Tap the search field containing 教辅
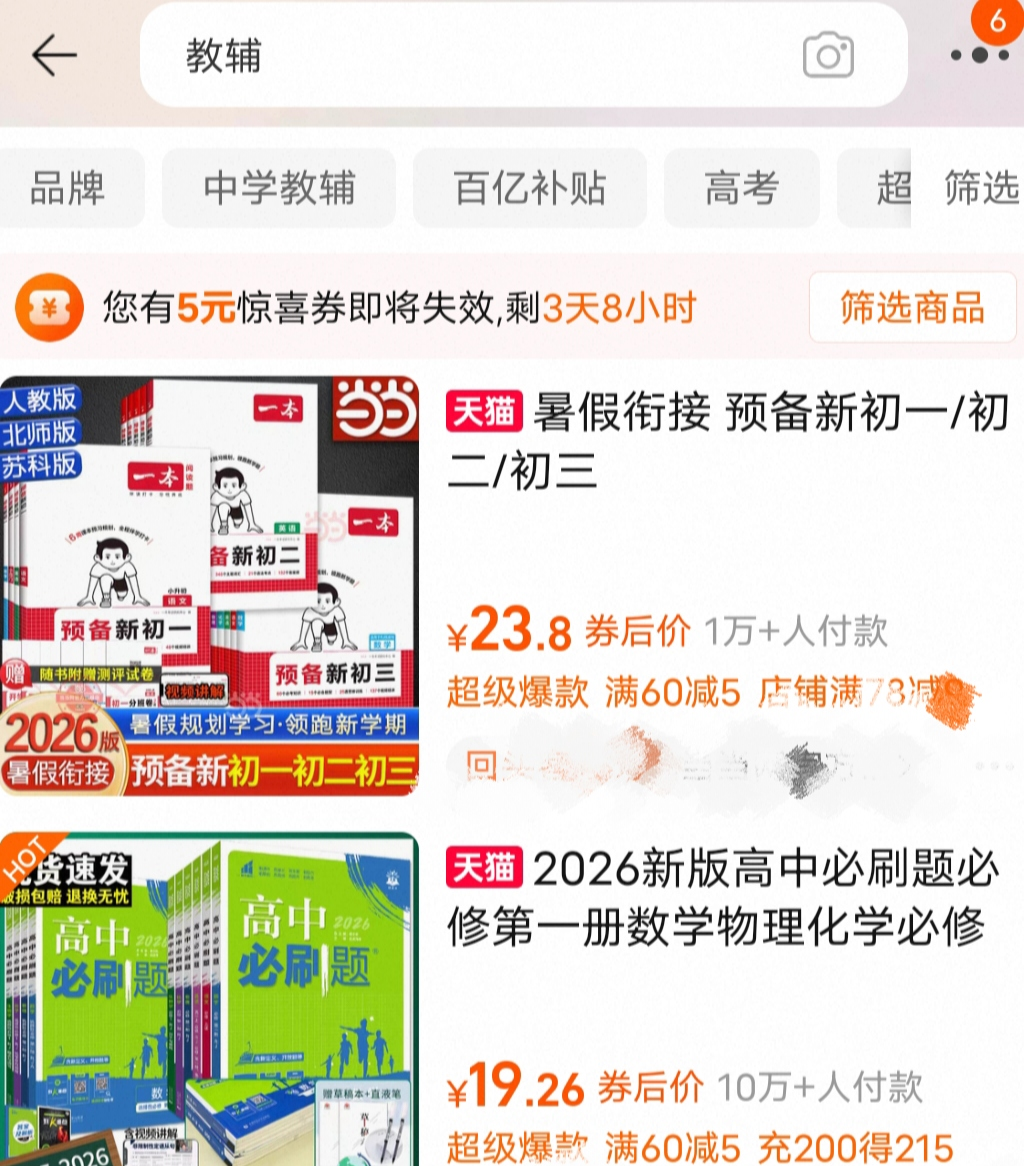The width and height of the screenshot is (1027, 1166). (x=470, y=56)
